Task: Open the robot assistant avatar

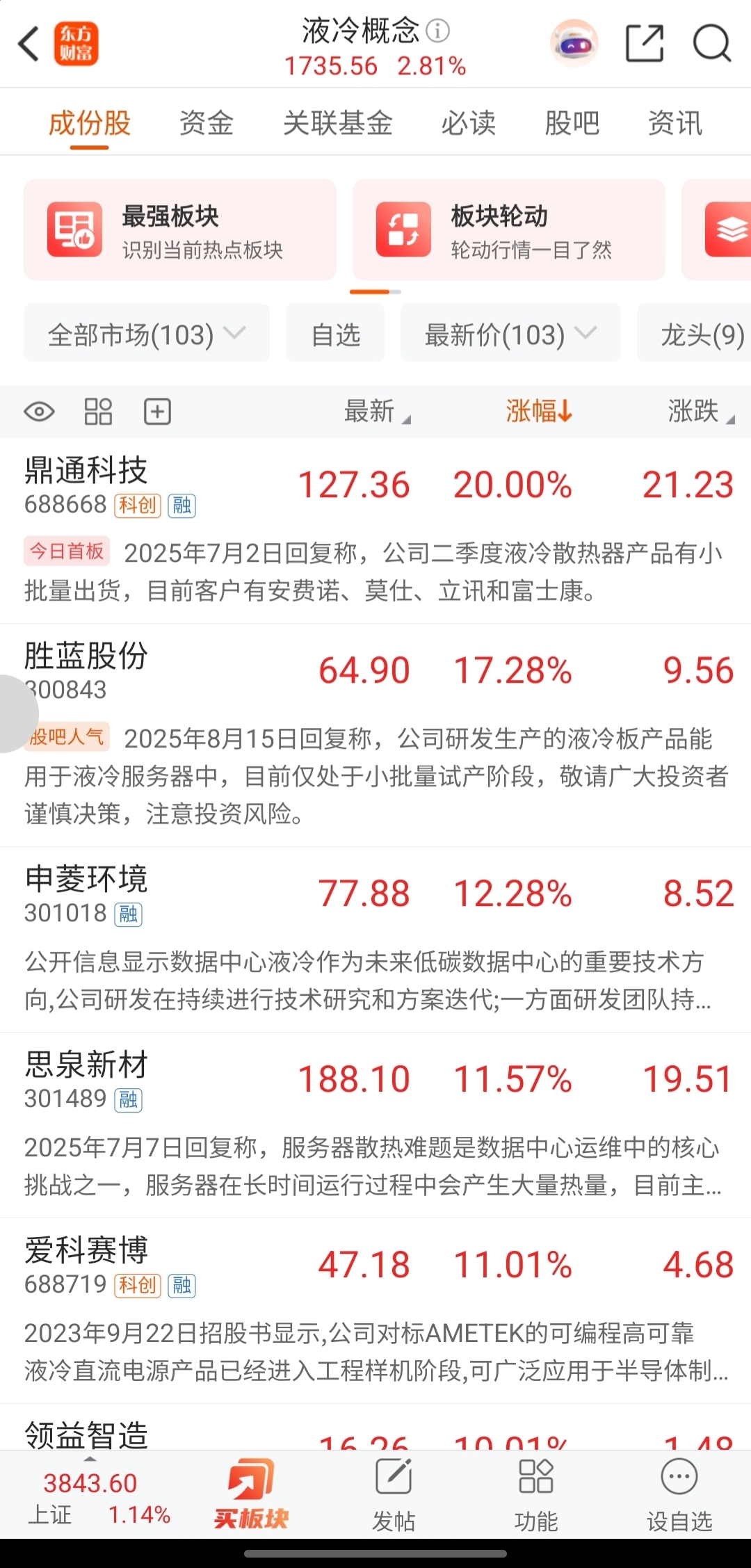Action: (574, 44)
